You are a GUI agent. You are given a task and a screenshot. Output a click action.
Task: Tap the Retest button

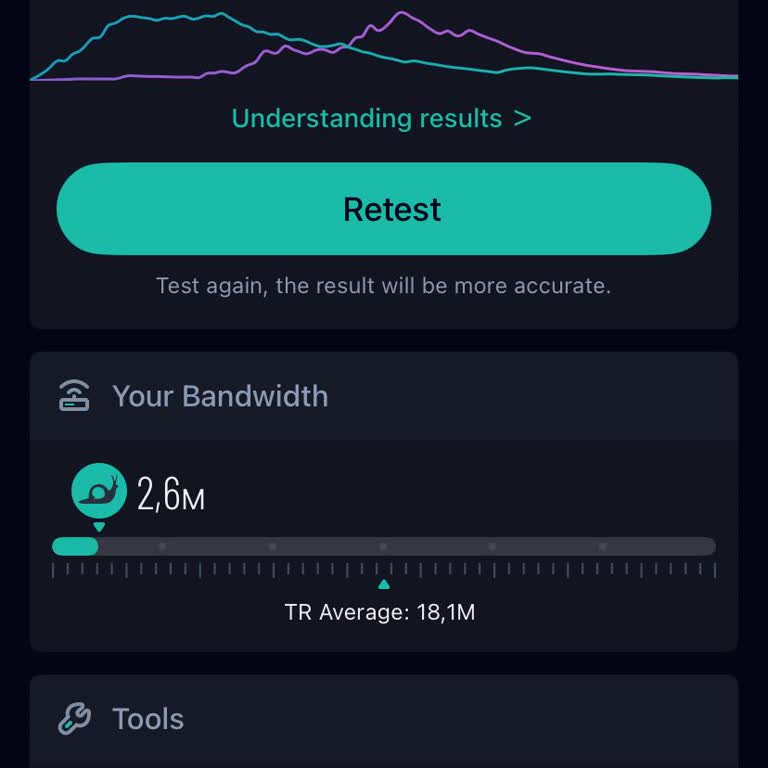pos(384,209)
